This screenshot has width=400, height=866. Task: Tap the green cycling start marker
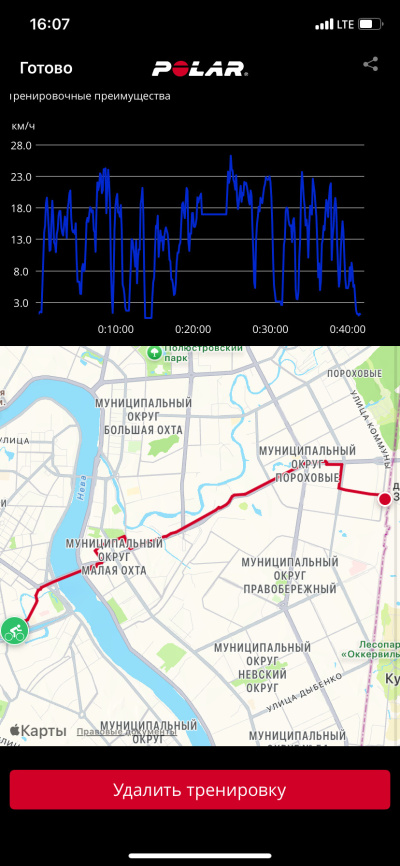(x=14, y=630)
